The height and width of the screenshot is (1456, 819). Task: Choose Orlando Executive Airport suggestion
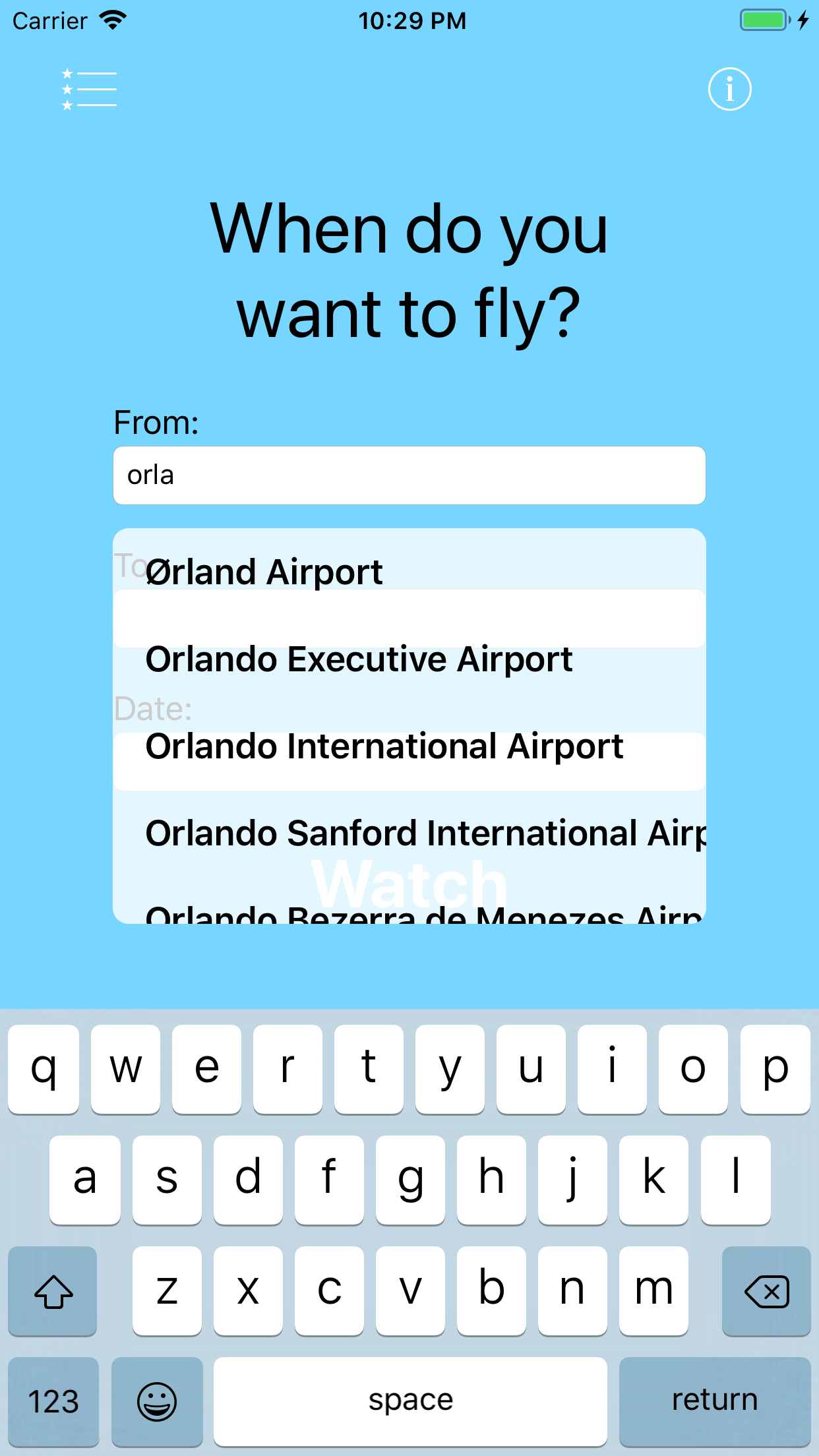pos(359,659)
